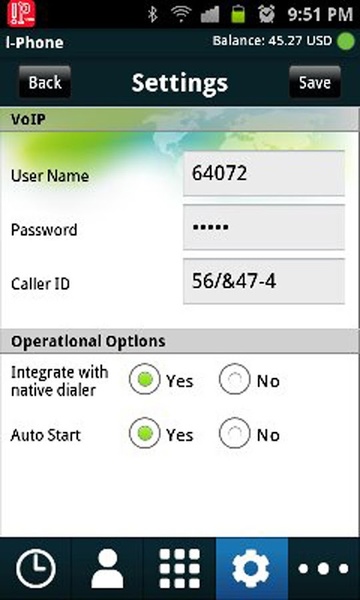Viewport: 360px width, 600px height.
Task: Go back using the Back button
Action: [45, 82]
